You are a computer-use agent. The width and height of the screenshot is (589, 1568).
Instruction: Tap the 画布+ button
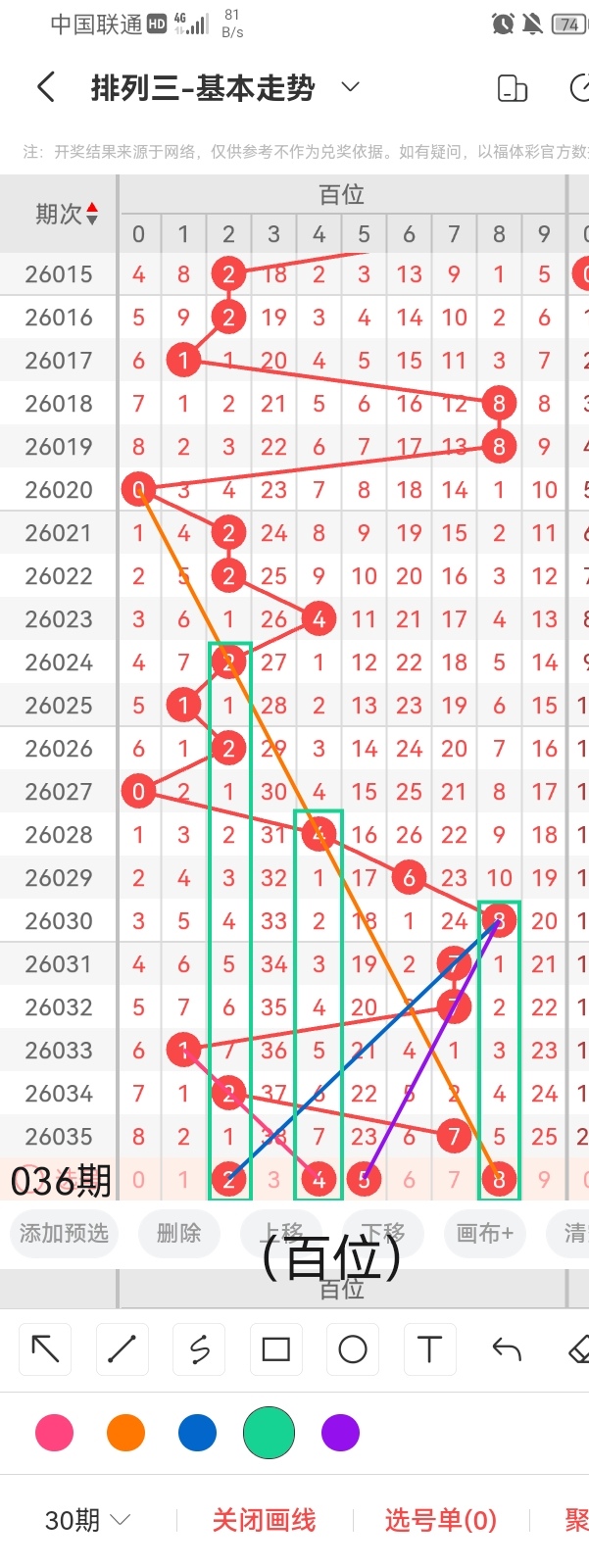[484, 1233]
